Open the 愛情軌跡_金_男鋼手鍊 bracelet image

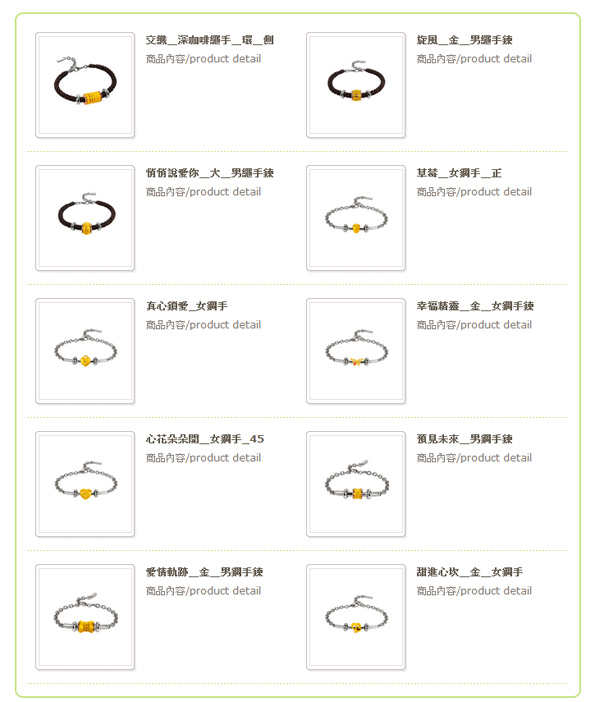[x=85, y=617]
